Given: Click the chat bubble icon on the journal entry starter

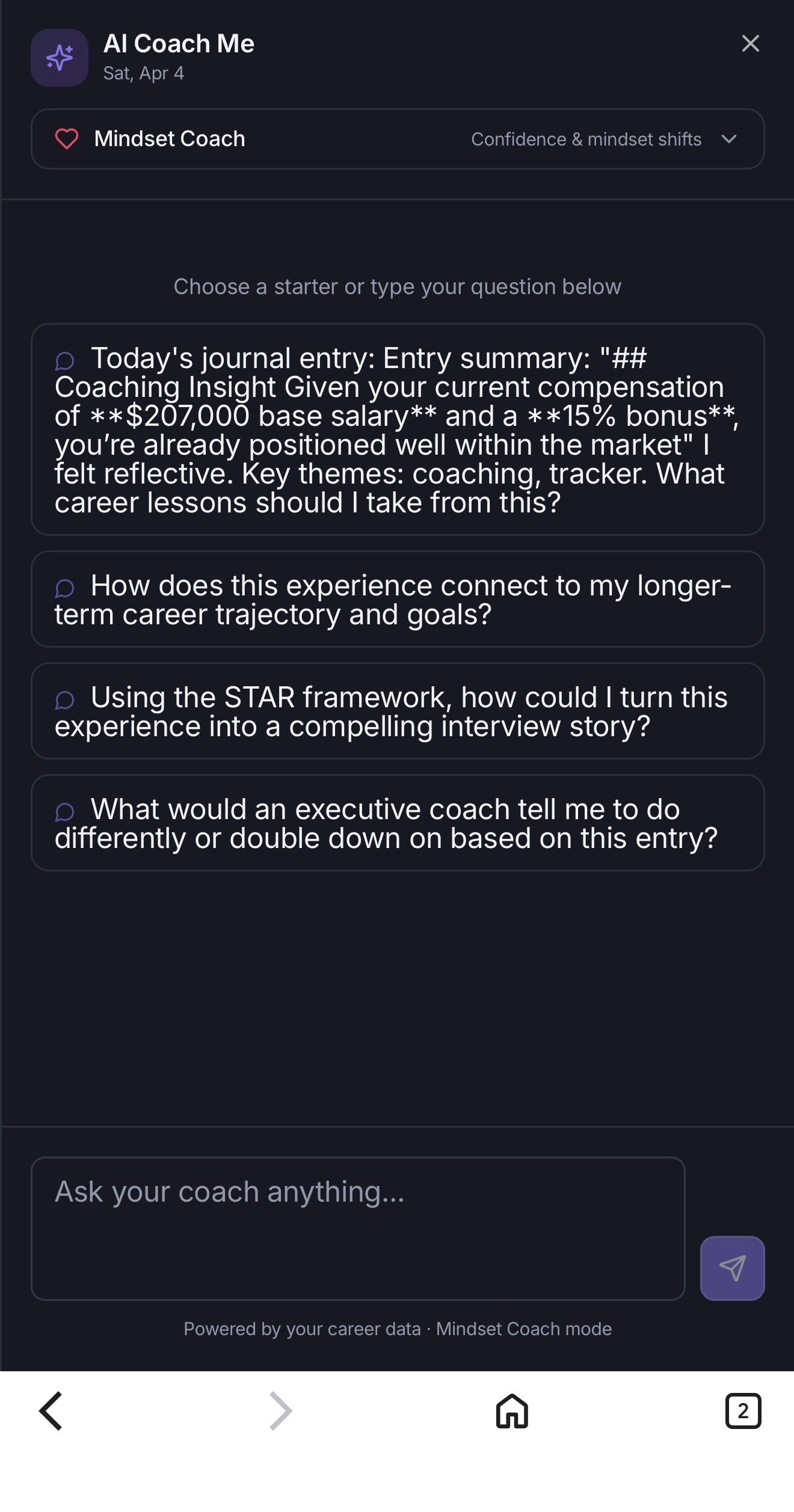Looking at the screenshot, I should (66, 358).
